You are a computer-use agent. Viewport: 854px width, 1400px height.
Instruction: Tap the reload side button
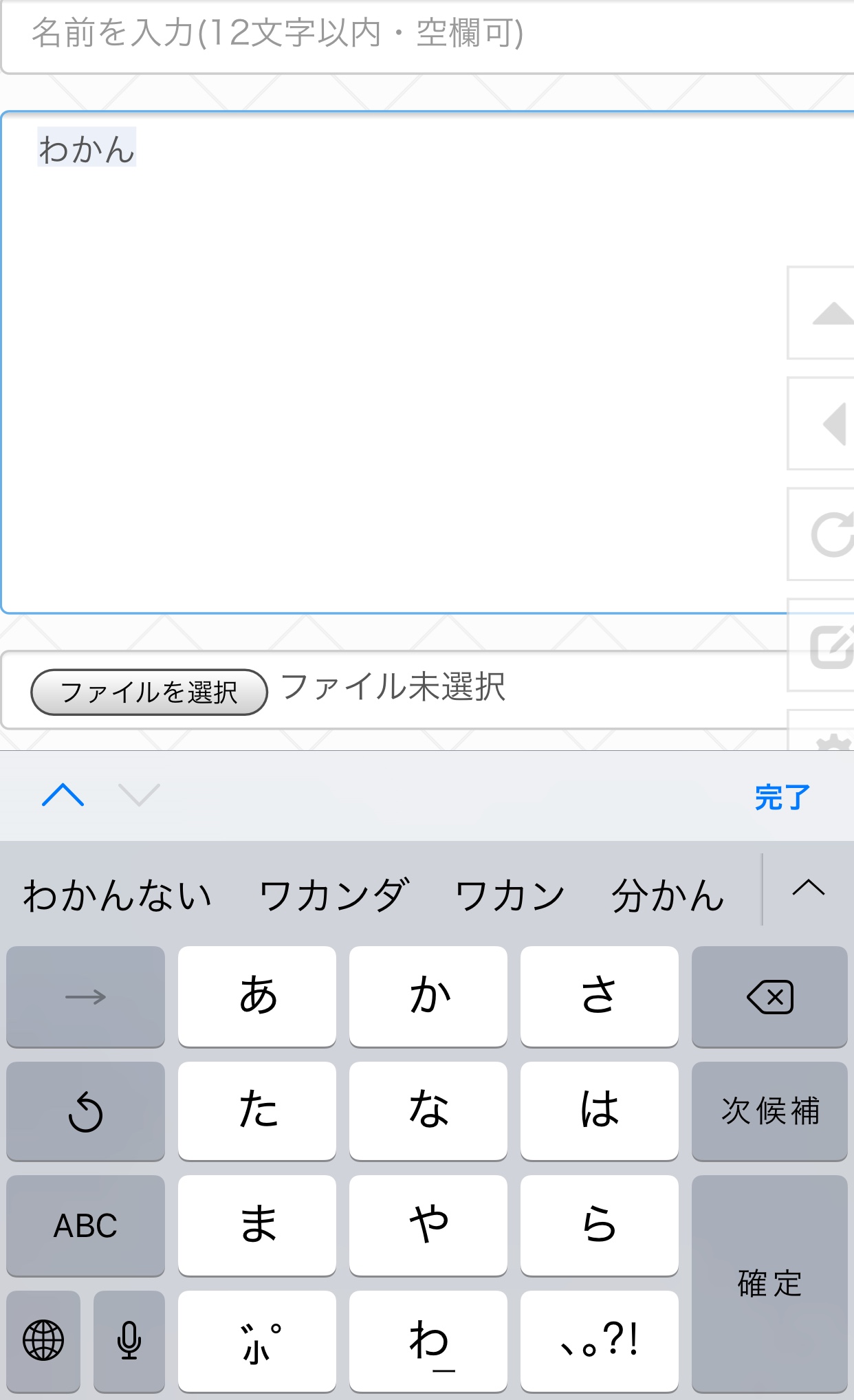822,535
